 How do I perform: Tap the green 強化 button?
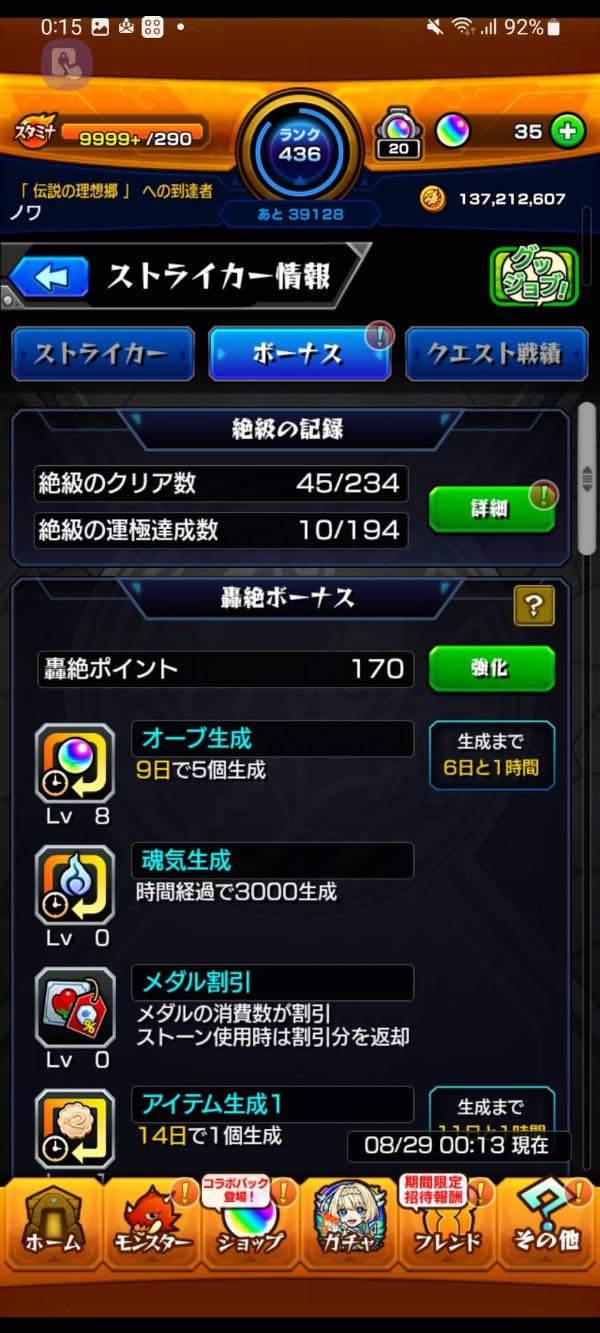click(490, 668)
